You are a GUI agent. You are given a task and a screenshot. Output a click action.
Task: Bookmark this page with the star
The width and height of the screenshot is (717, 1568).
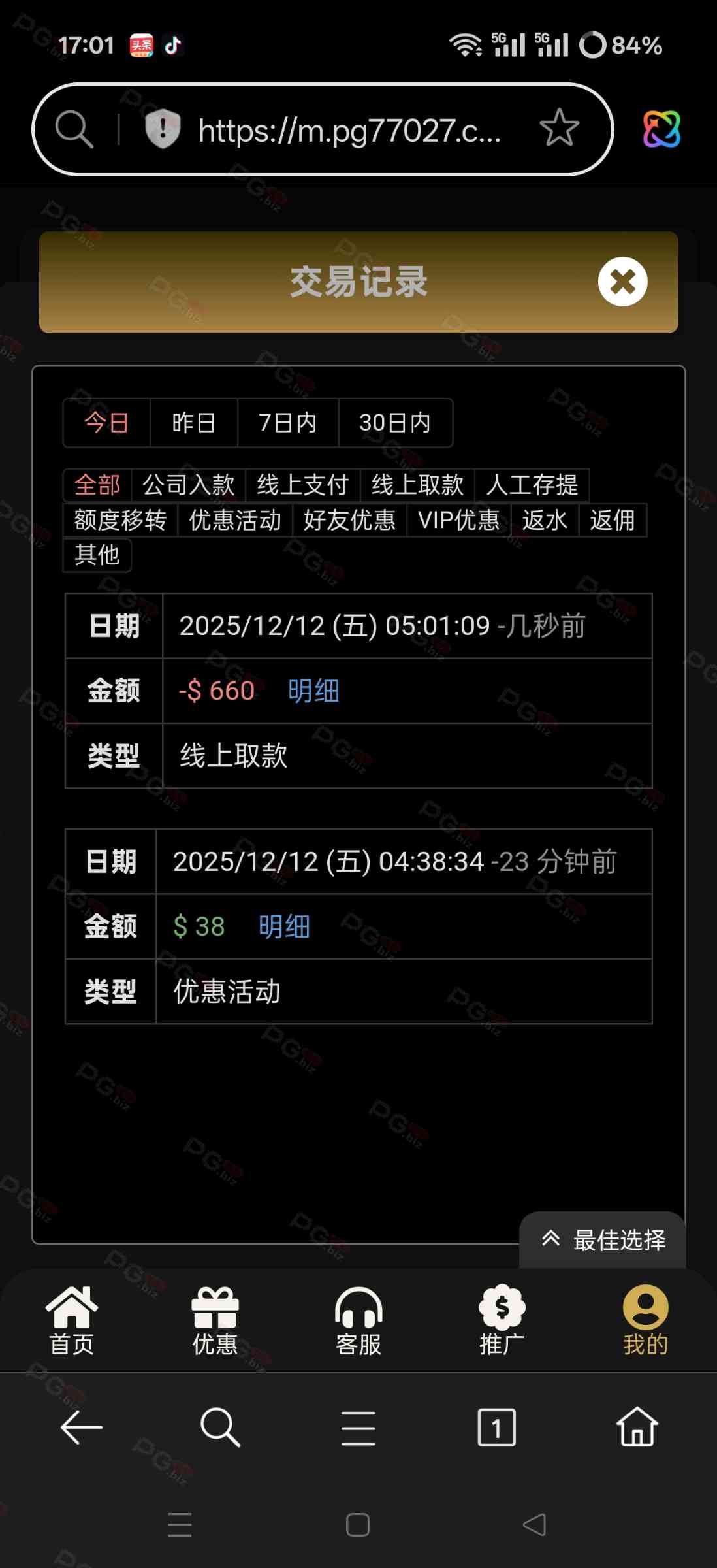559,129
